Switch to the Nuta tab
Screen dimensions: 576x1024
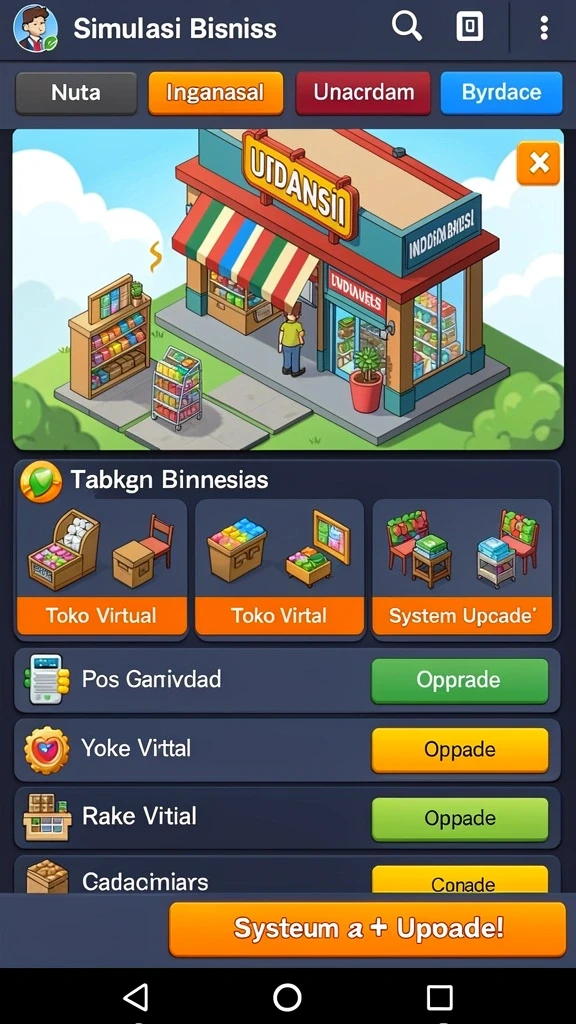click(x=76, y=93)
